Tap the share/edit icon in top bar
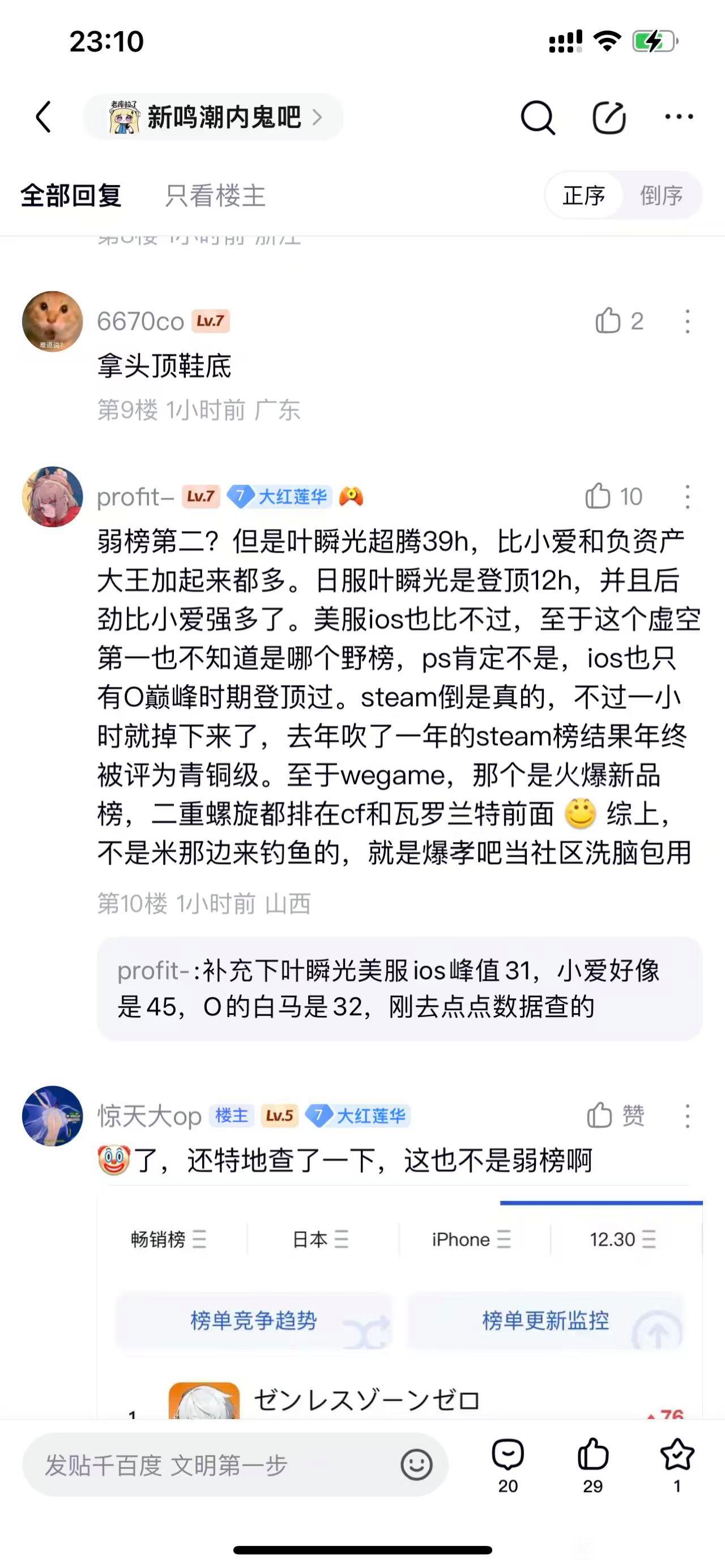Viewport: 725px width, 1568px height. click(609, 117)
